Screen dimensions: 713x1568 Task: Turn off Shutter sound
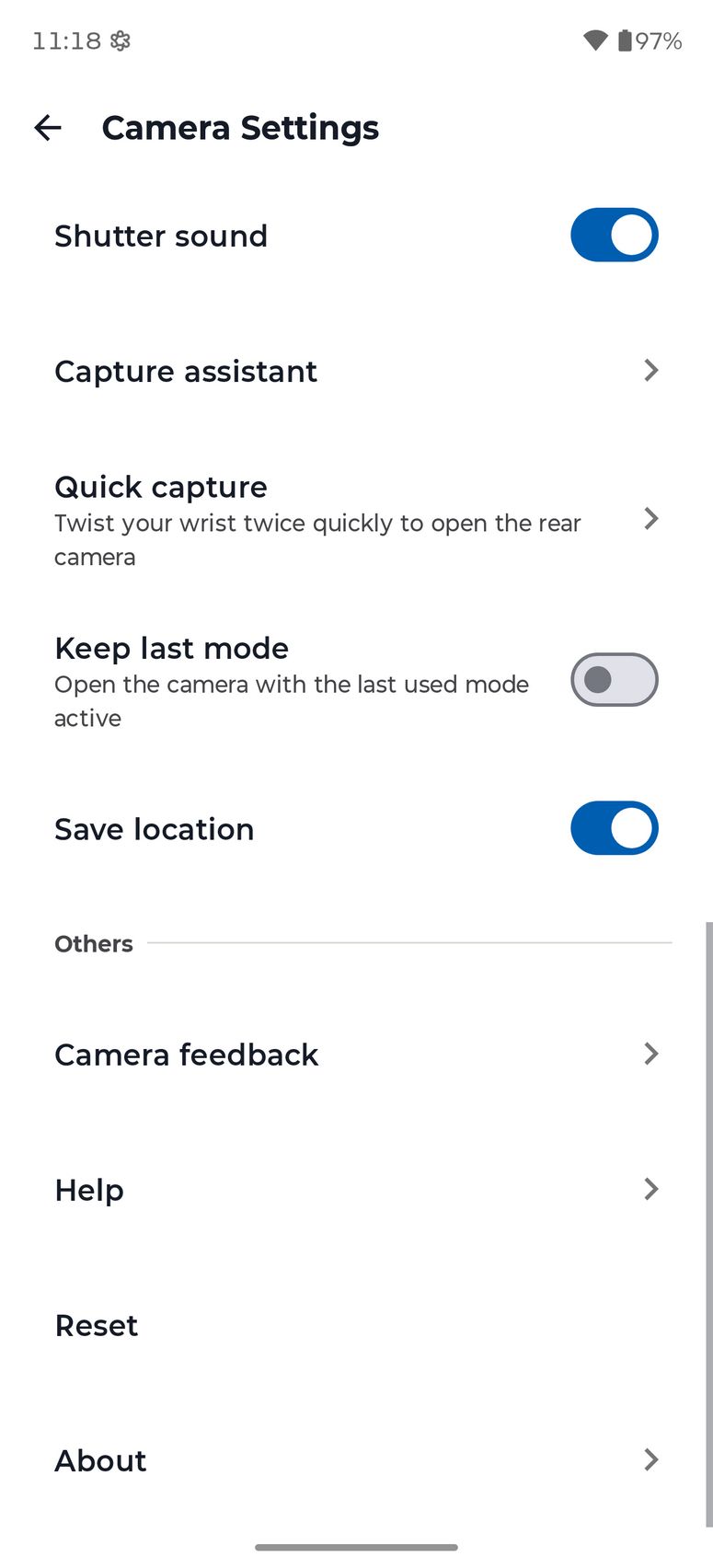coord(614,236)
